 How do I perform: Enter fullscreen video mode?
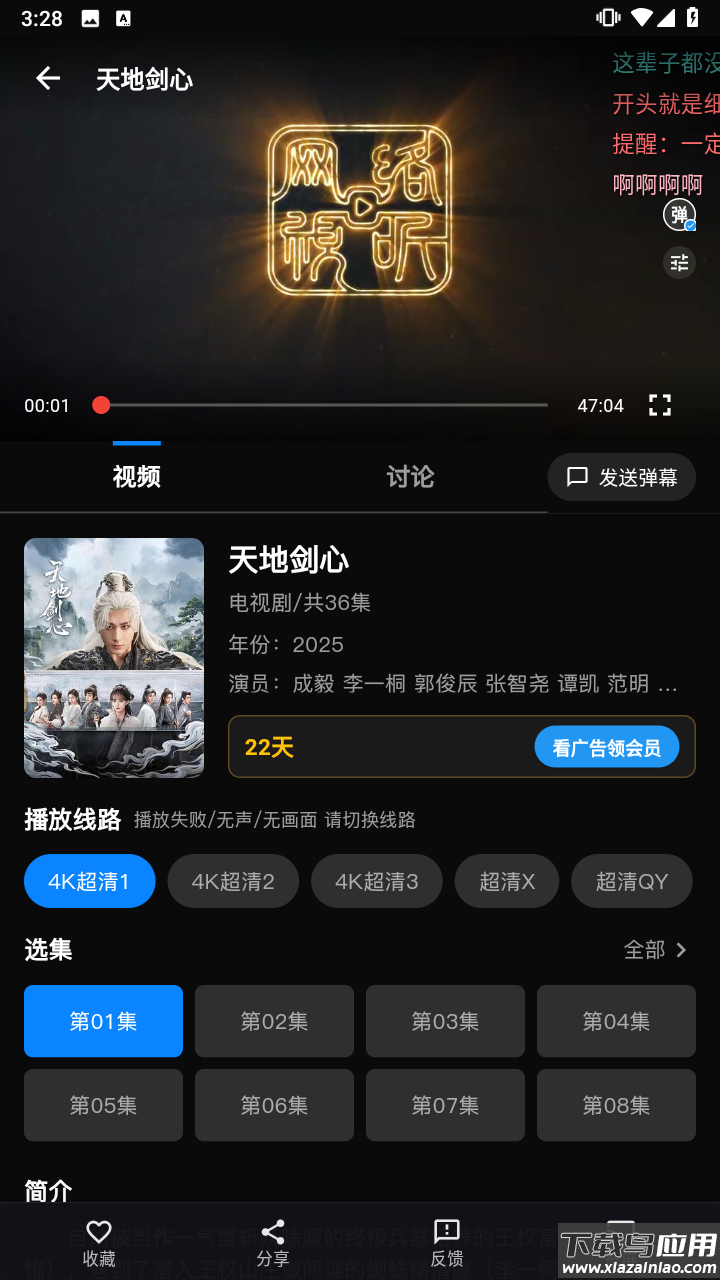click(x=659, y=405)
